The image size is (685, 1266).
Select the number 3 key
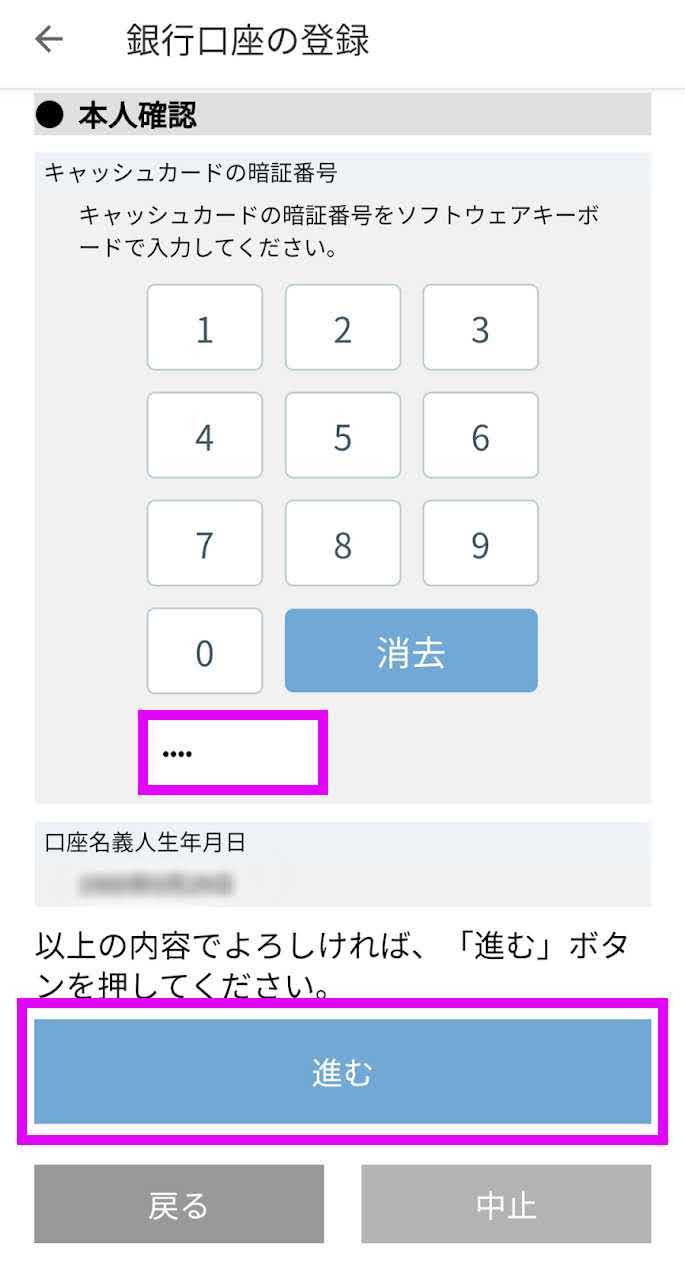click(481, 328)
